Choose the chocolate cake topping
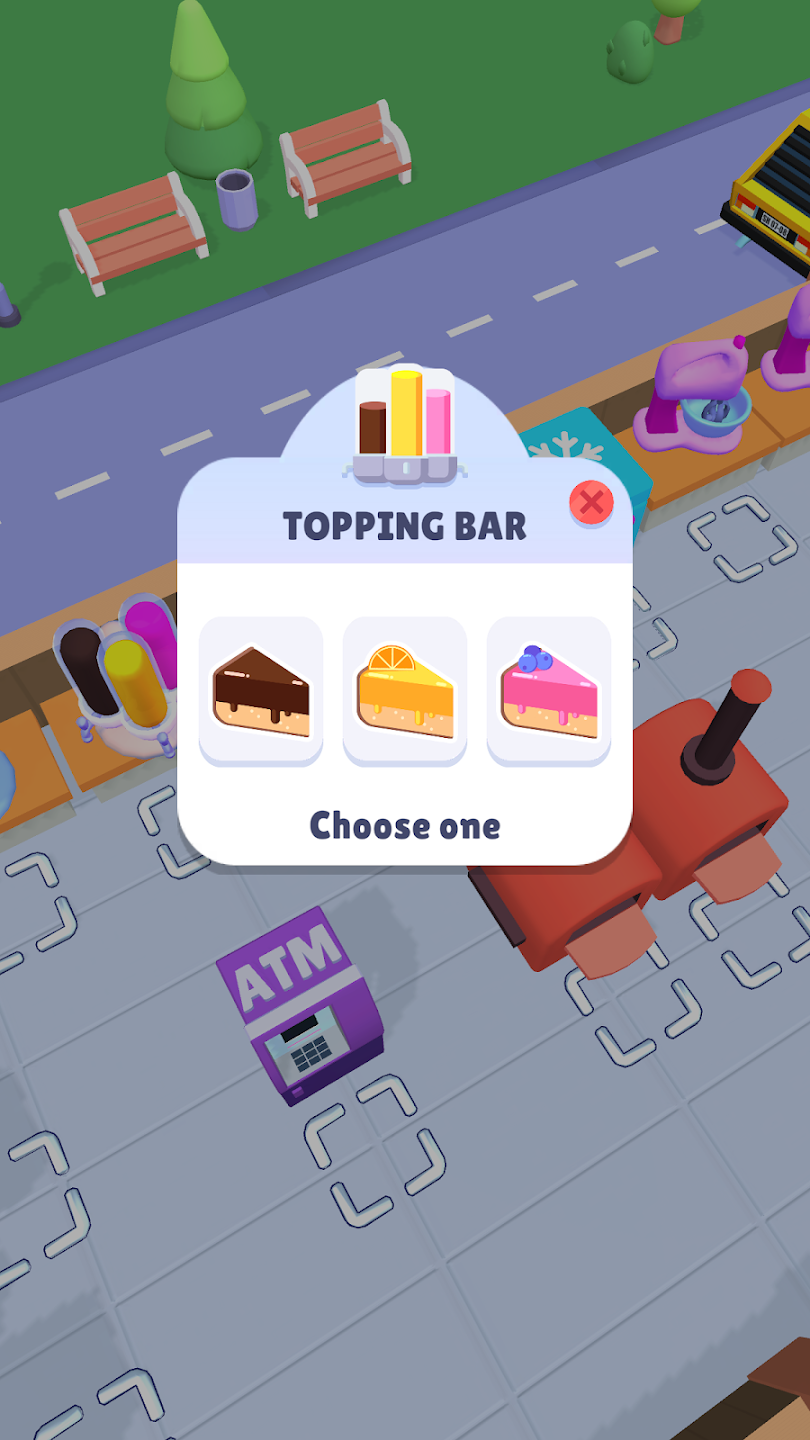This screenshot has width=810, height=1440. pyautogui.click(x=261, y=692)
